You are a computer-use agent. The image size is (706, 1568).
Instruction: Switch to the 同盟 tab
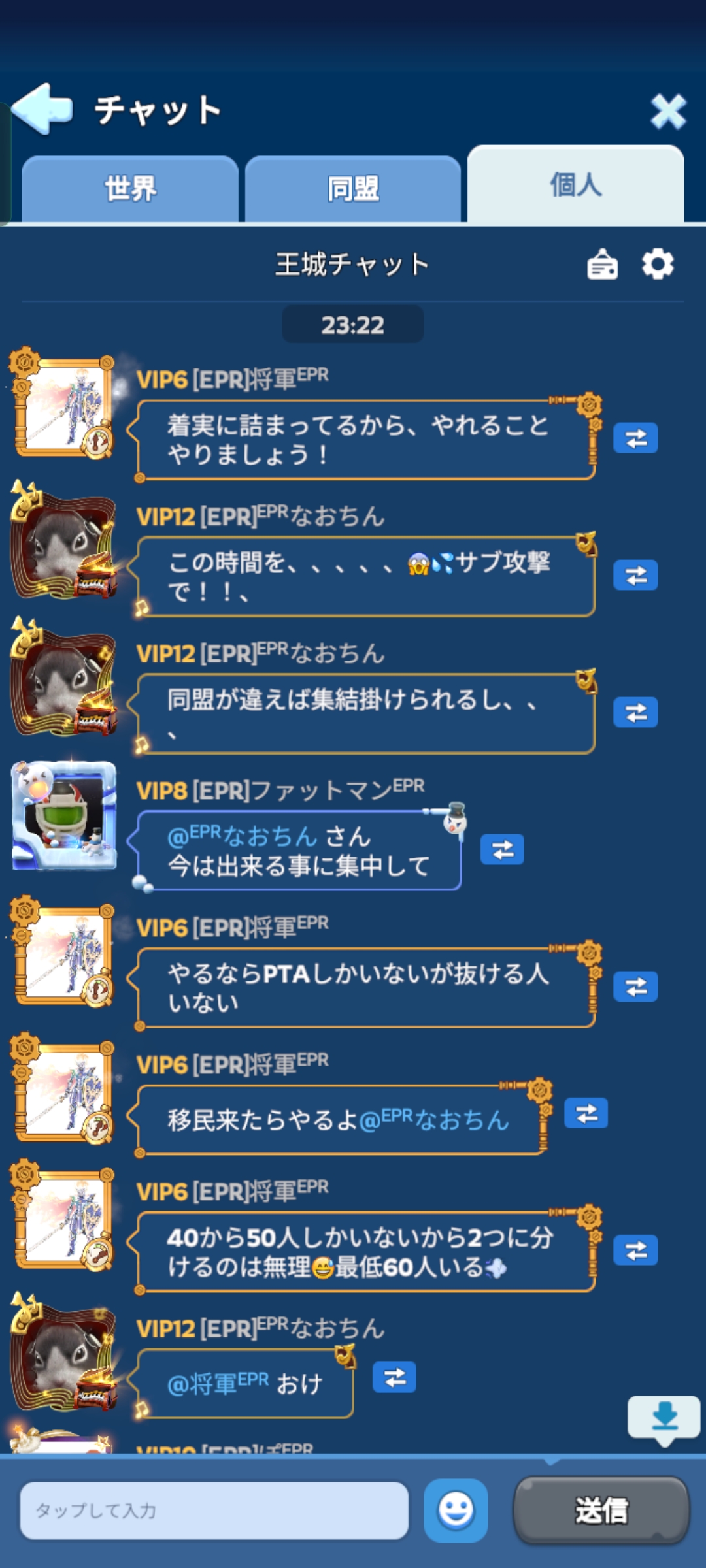[x=353, y=189]
